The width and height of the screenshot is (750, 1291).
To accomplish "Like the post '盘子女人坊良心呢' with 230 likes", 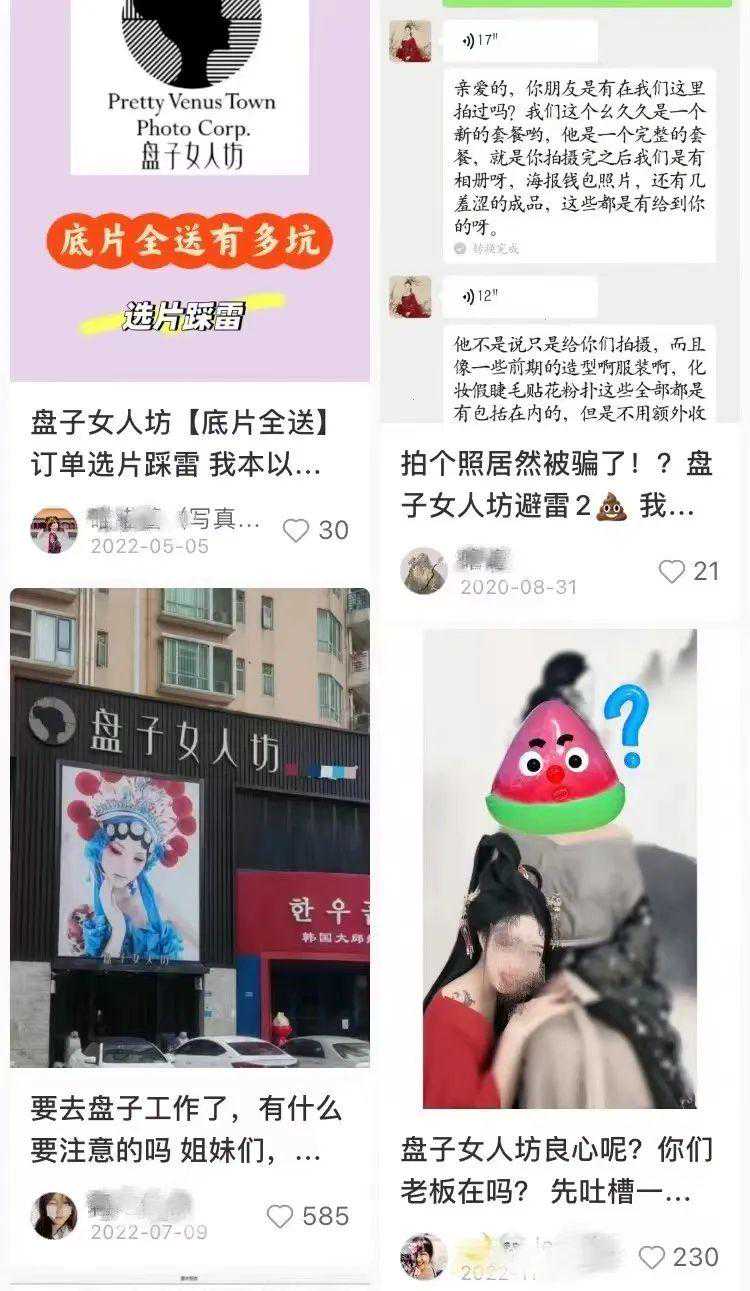I will [652, 1257].
